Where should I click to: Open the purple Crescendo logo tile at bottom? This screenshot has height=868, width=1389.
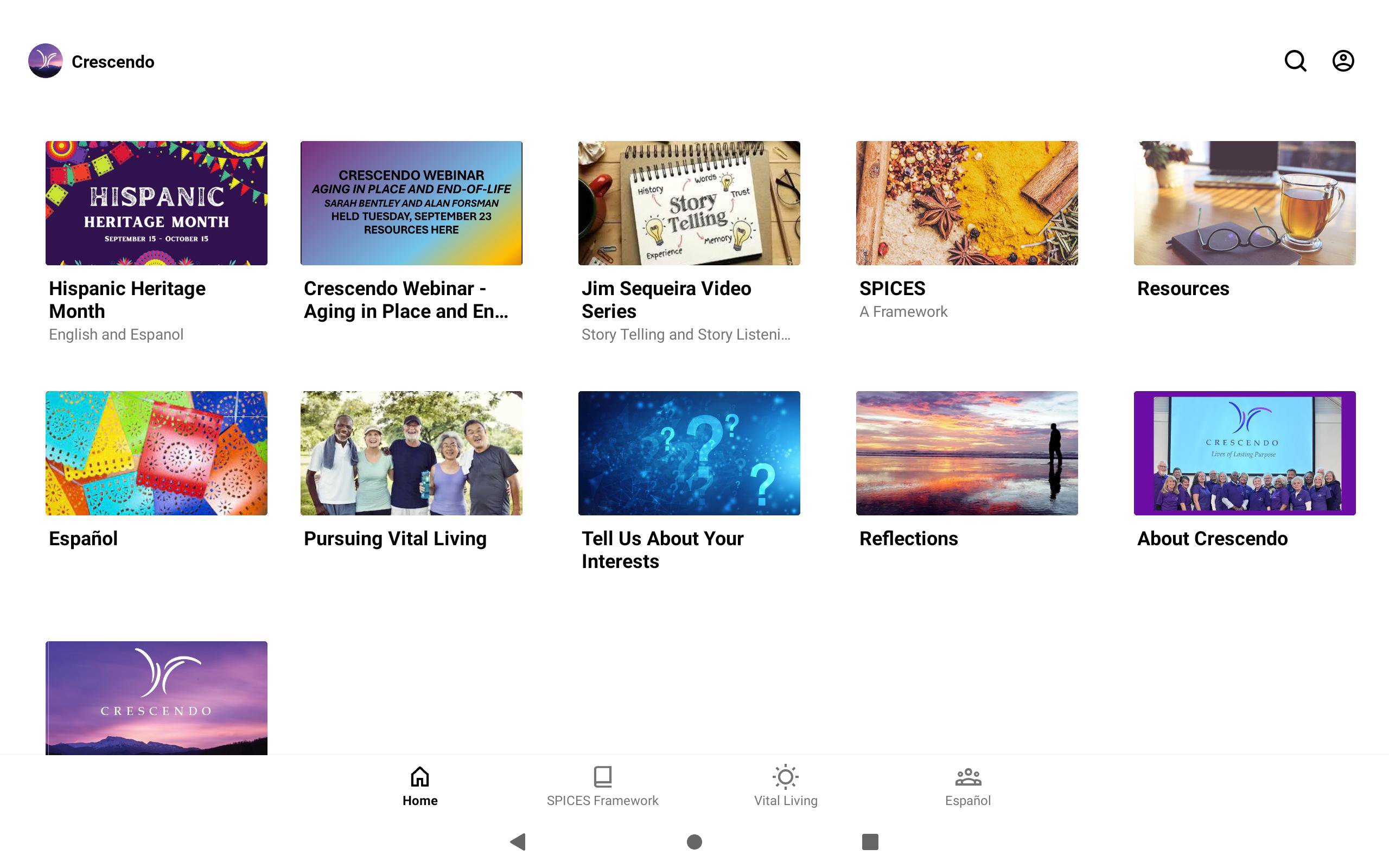[156, 698]
